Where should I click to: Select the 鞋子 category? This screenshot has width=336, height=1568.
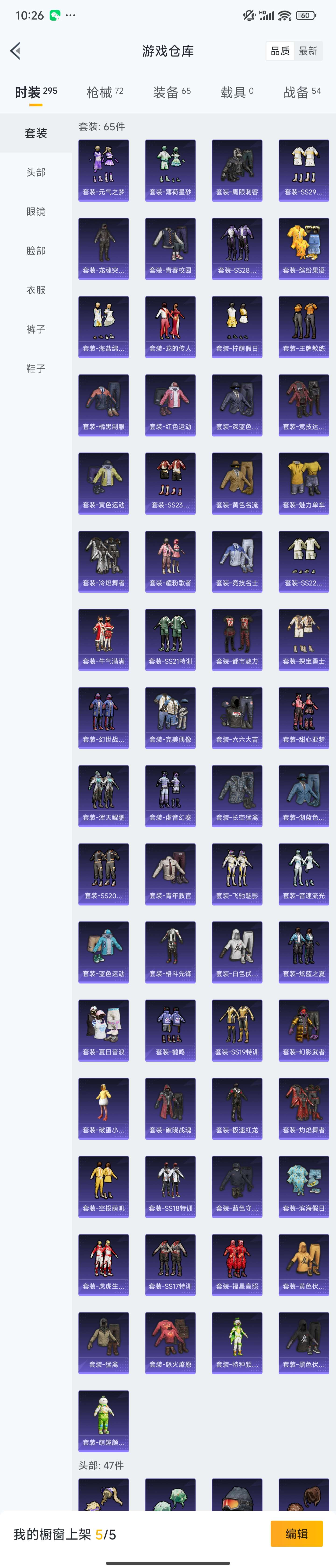click(36, 368)
